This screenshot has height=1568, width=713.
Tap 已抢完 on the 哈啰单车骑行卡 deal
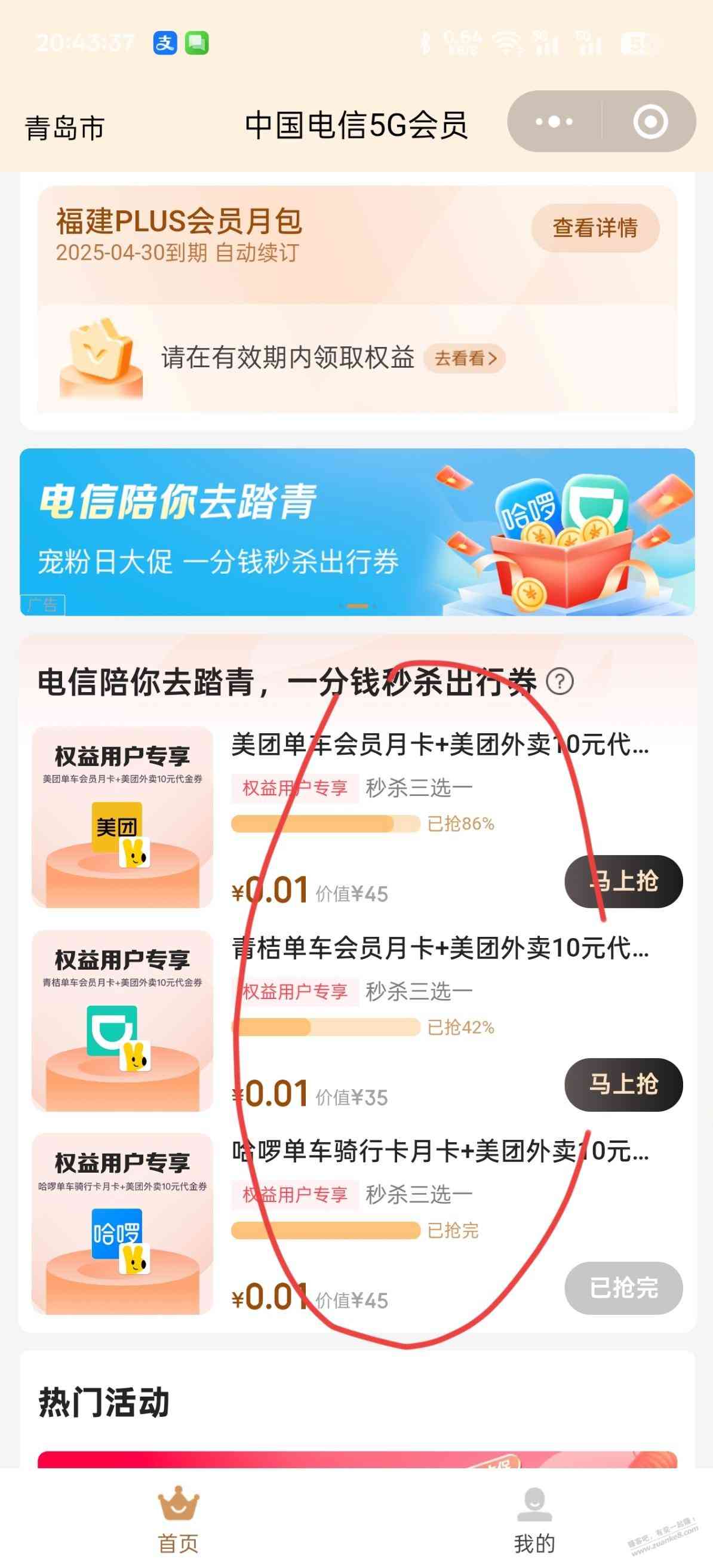(623, 1288)
